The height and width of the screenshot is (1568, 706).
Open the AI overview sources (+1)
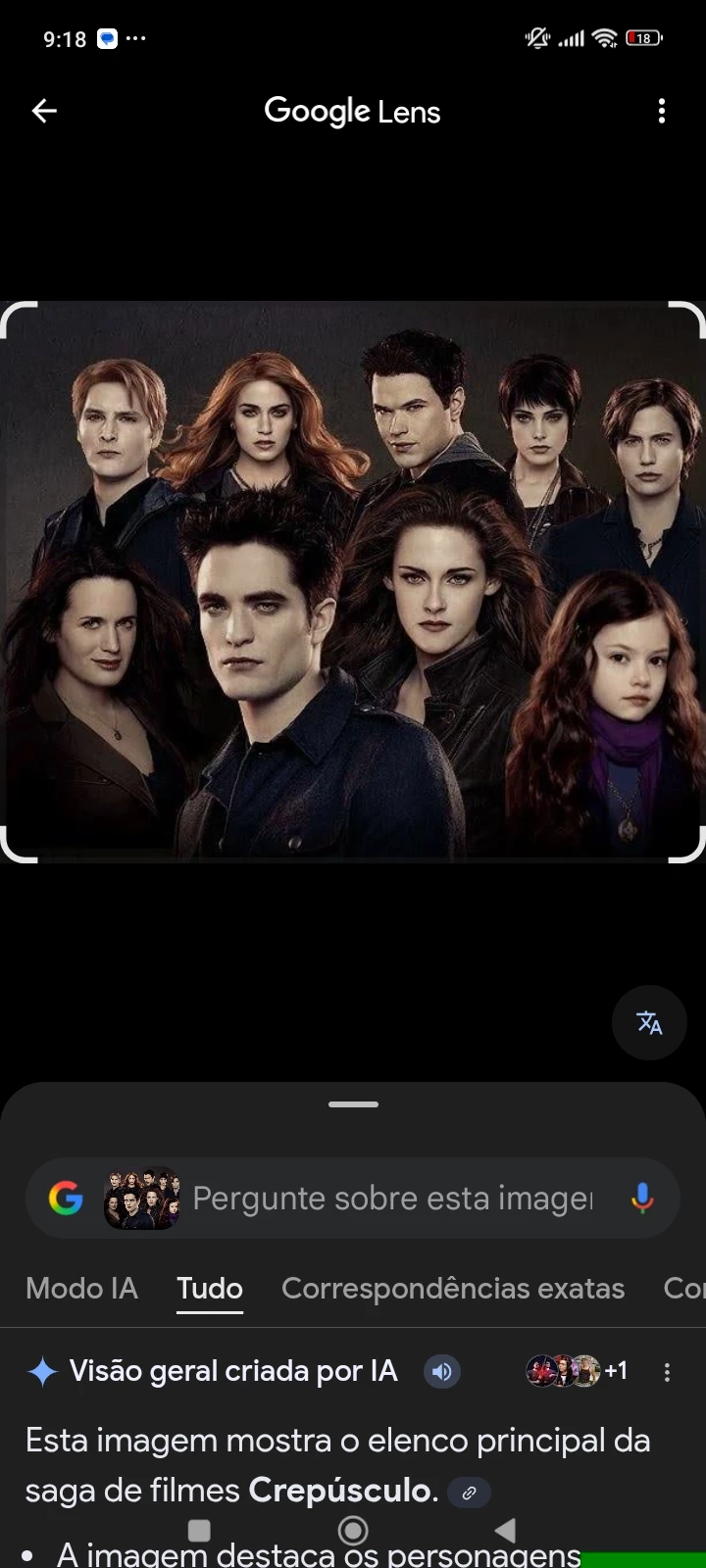[577, 1371]
